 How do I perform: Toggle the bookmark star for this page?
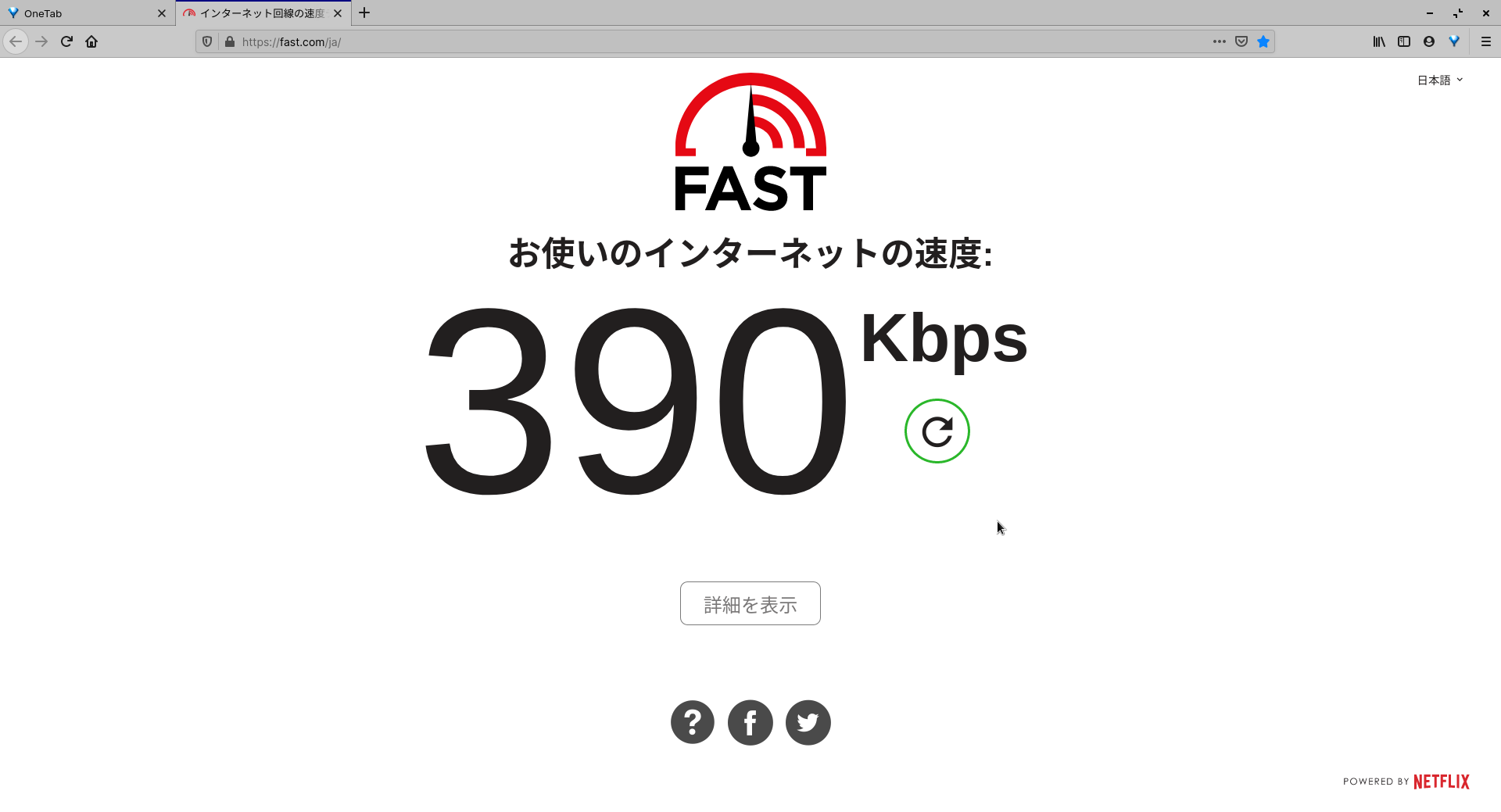1263,41
